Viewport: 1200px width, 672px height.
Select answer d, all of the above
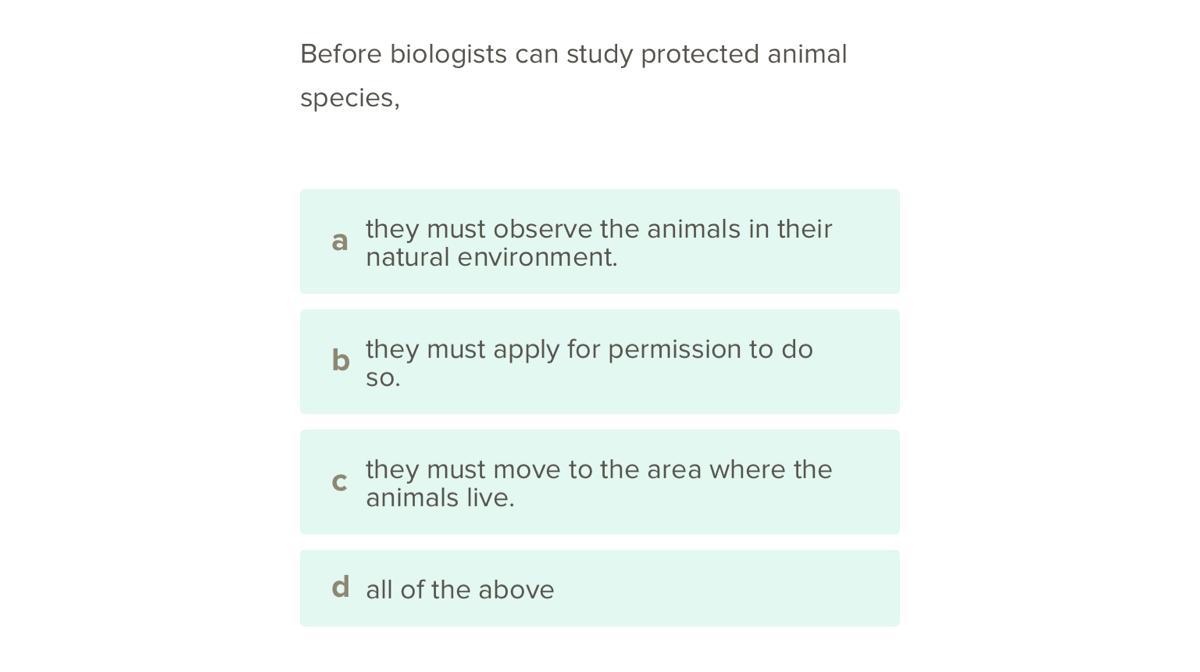point(600,588)
